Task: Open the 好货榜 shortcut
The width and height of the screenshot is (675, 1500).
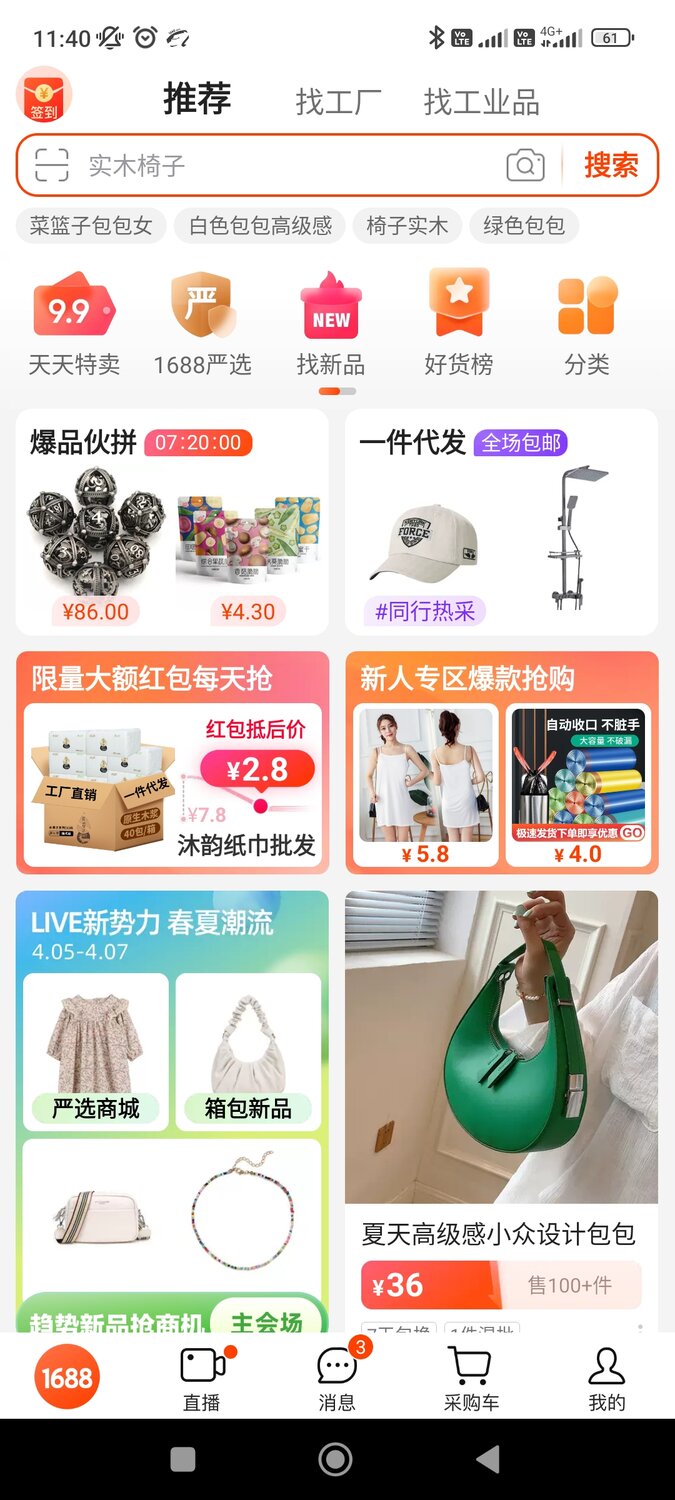Action: [x=459, y=325]
